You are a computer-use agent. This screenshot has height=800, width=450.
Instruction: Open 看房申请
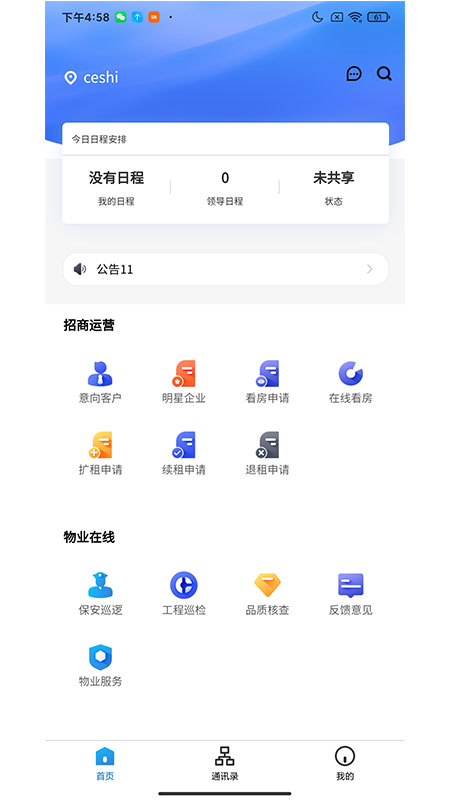[x=267, y=382]
